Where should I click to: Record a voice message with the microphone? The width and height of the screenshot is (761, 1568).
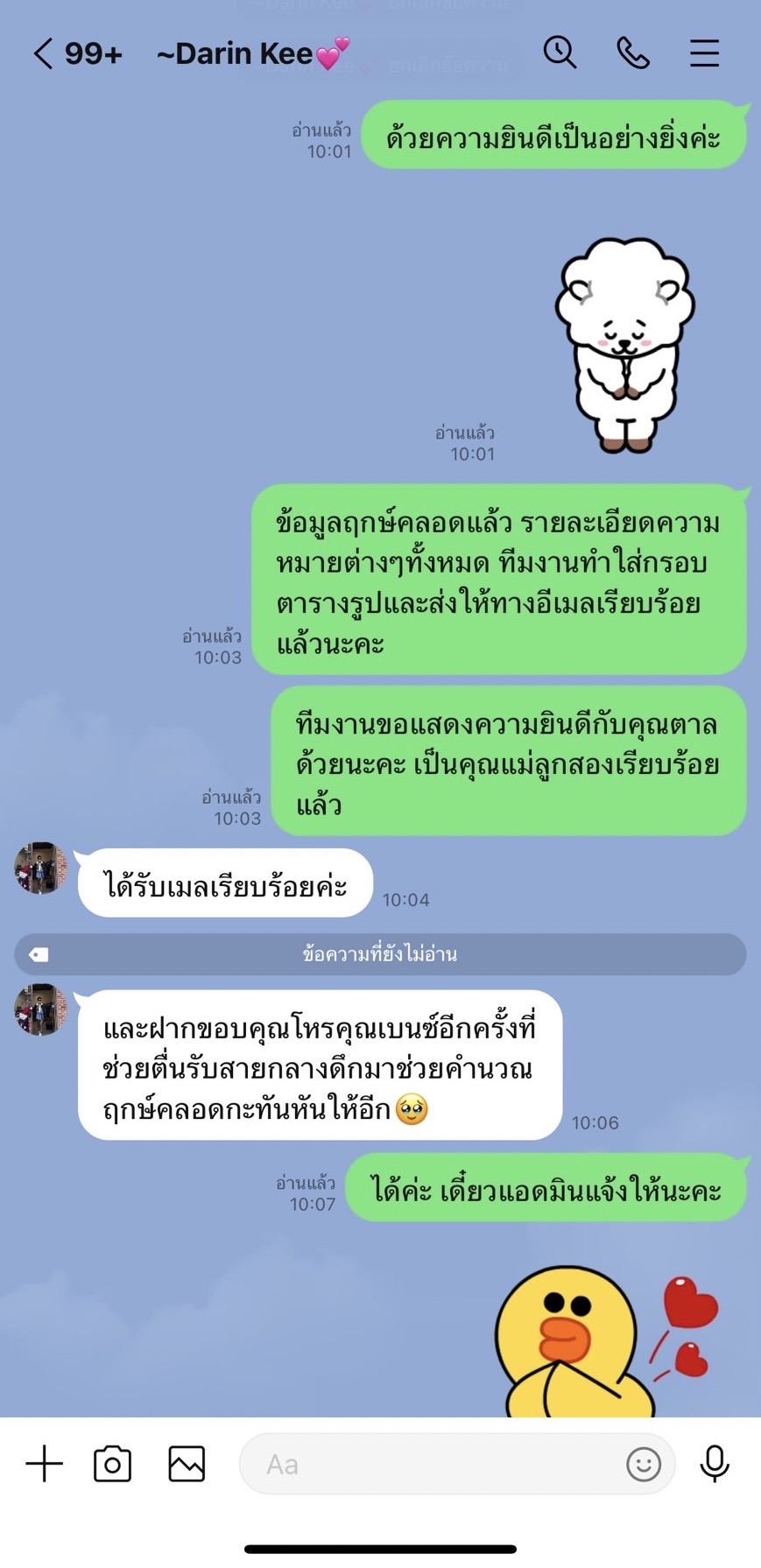click(x=715, y=1464)
